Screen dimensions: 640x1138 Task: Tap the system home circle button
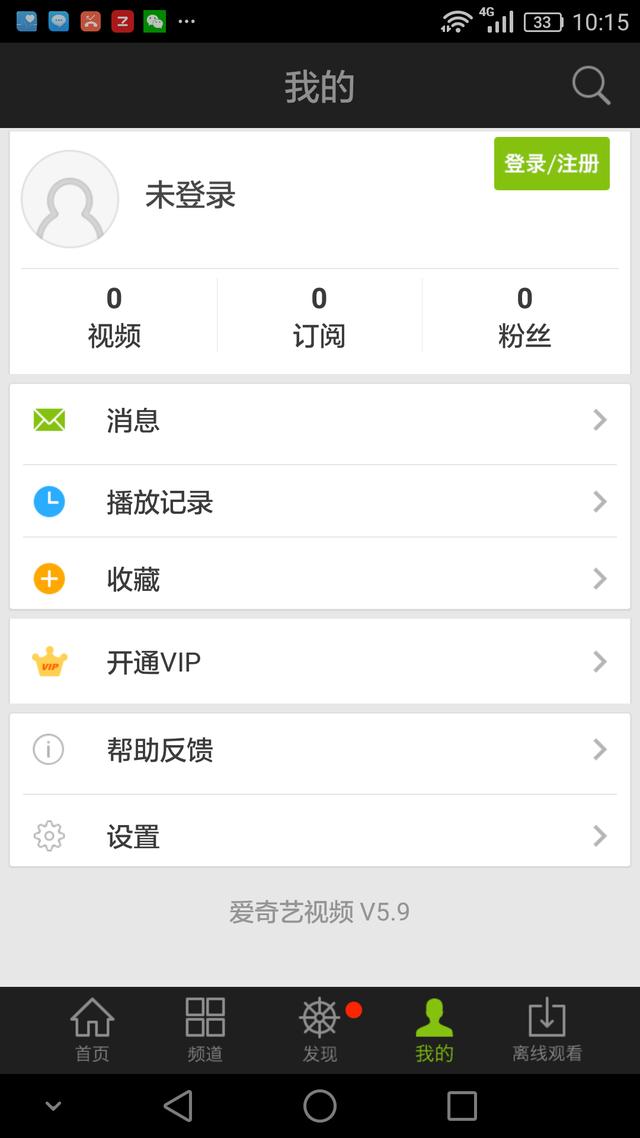coord(320,1106)
